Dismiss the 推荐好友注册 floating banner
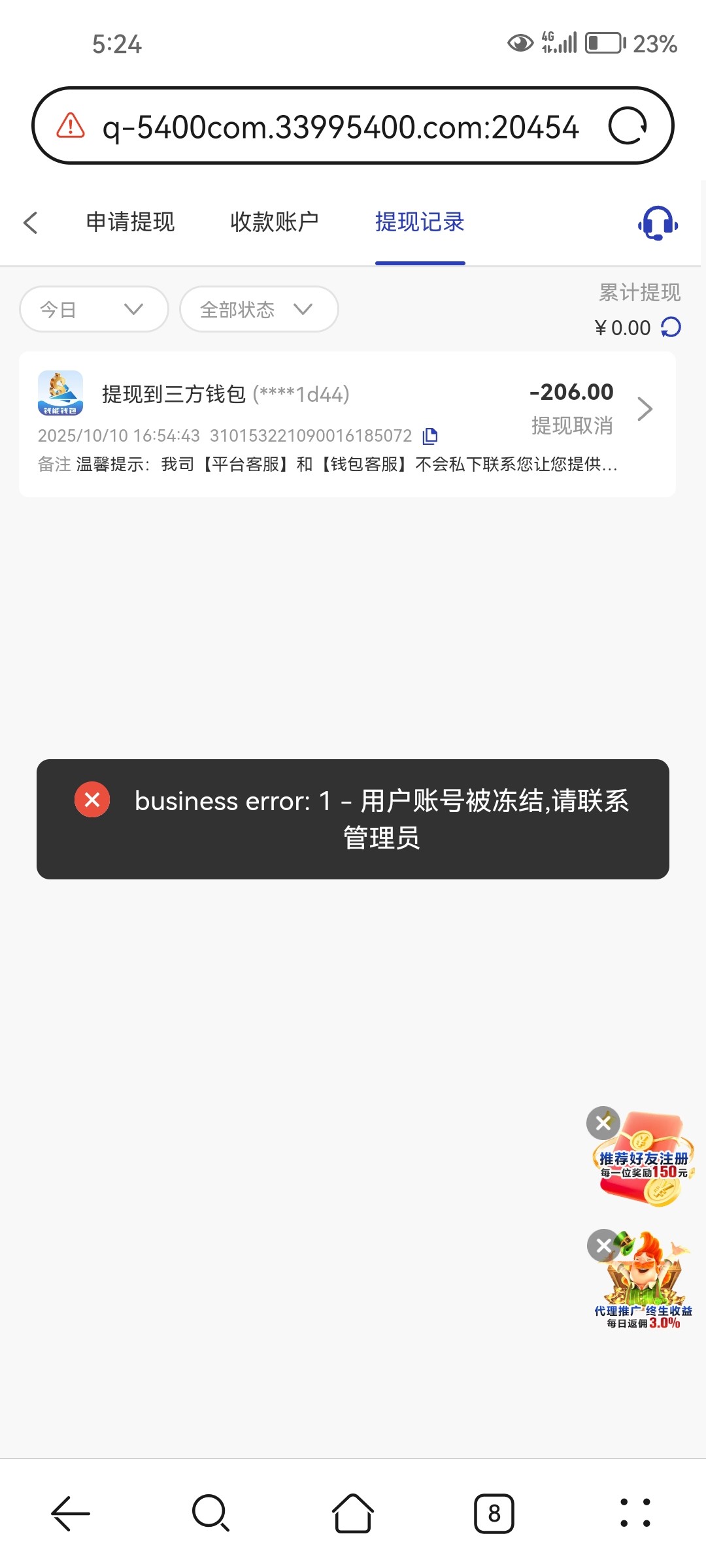Screen dimensions: 706x1568 click(603, 1123)
